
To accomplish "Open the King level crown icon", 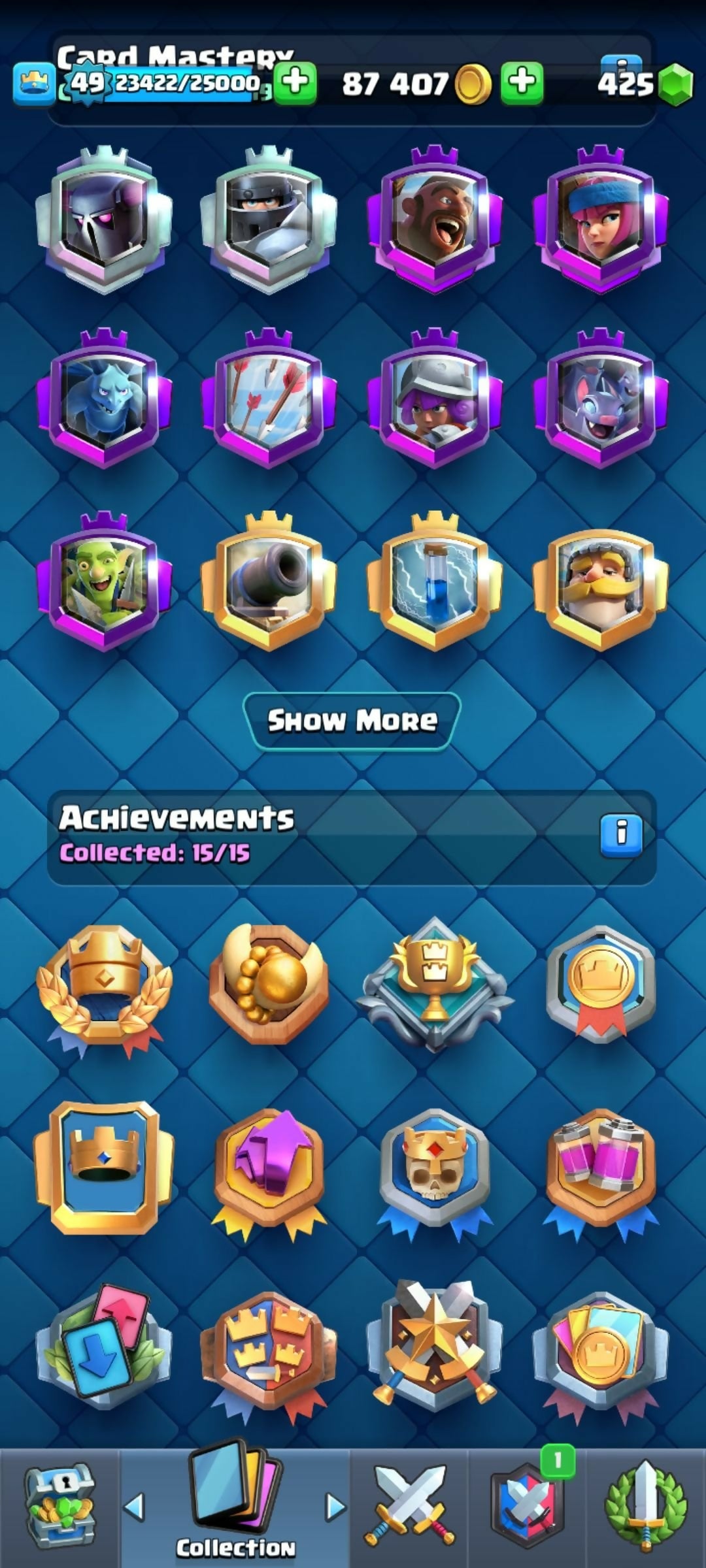I will pyautogui.click(x=34, y=83).
